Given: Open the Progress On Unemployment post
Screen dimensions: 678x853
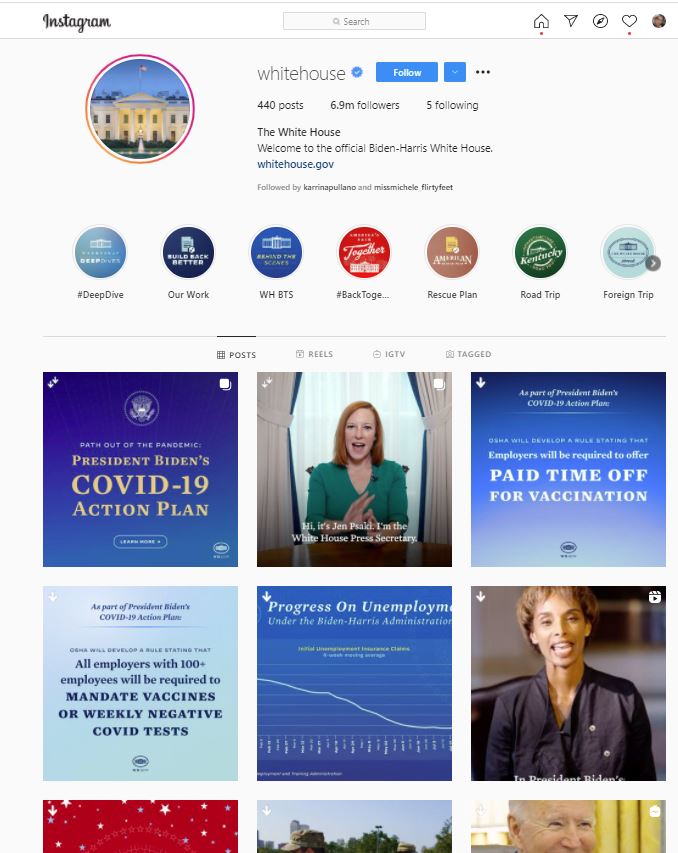Looking at the screenshot, I should [x=354, y=683].
